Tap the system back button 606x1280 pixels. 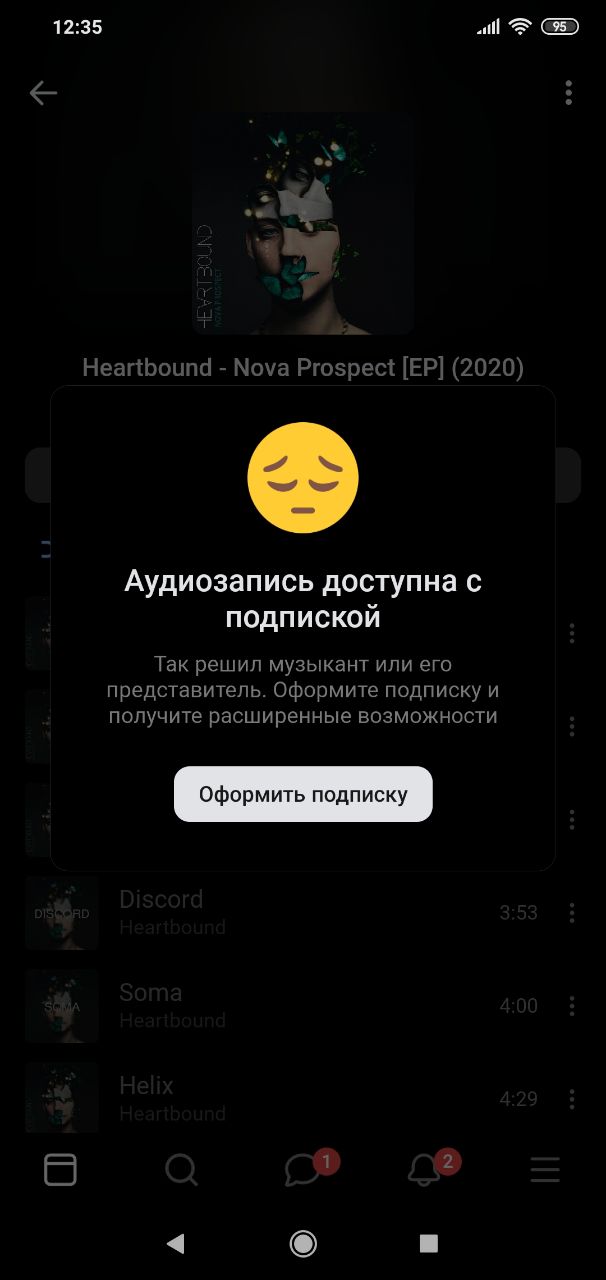[x=176, y=1243]
